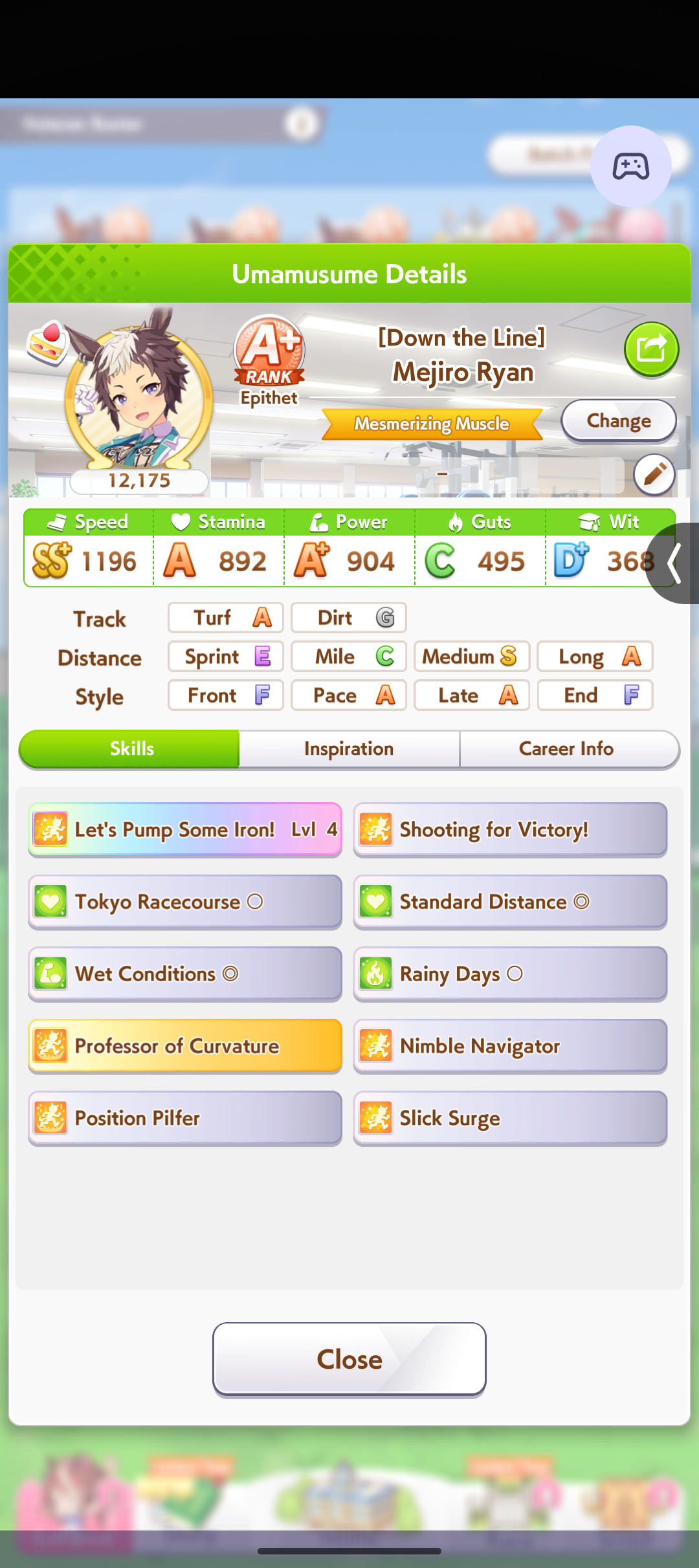Image resolution: width=699 pixels, height=1568 pixels.
Task: Edit the memo with pencil icon
Action: click(654, 474)
